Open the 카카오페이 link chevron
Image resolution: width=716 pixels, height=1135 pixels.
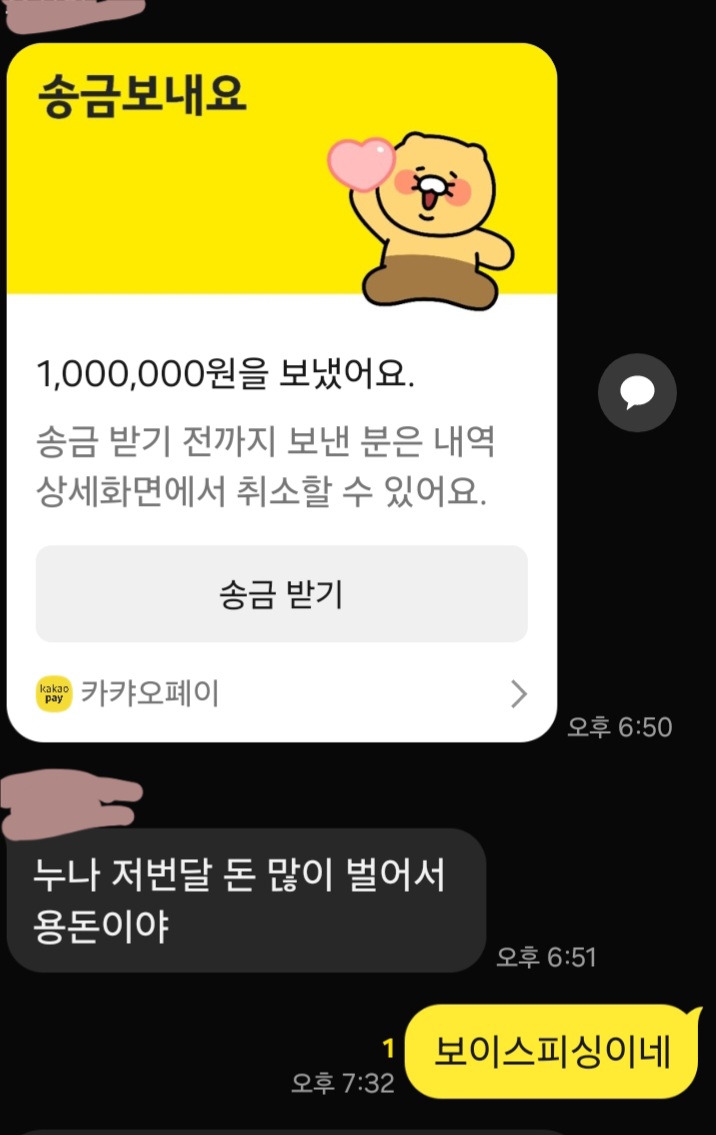[518, 694]
